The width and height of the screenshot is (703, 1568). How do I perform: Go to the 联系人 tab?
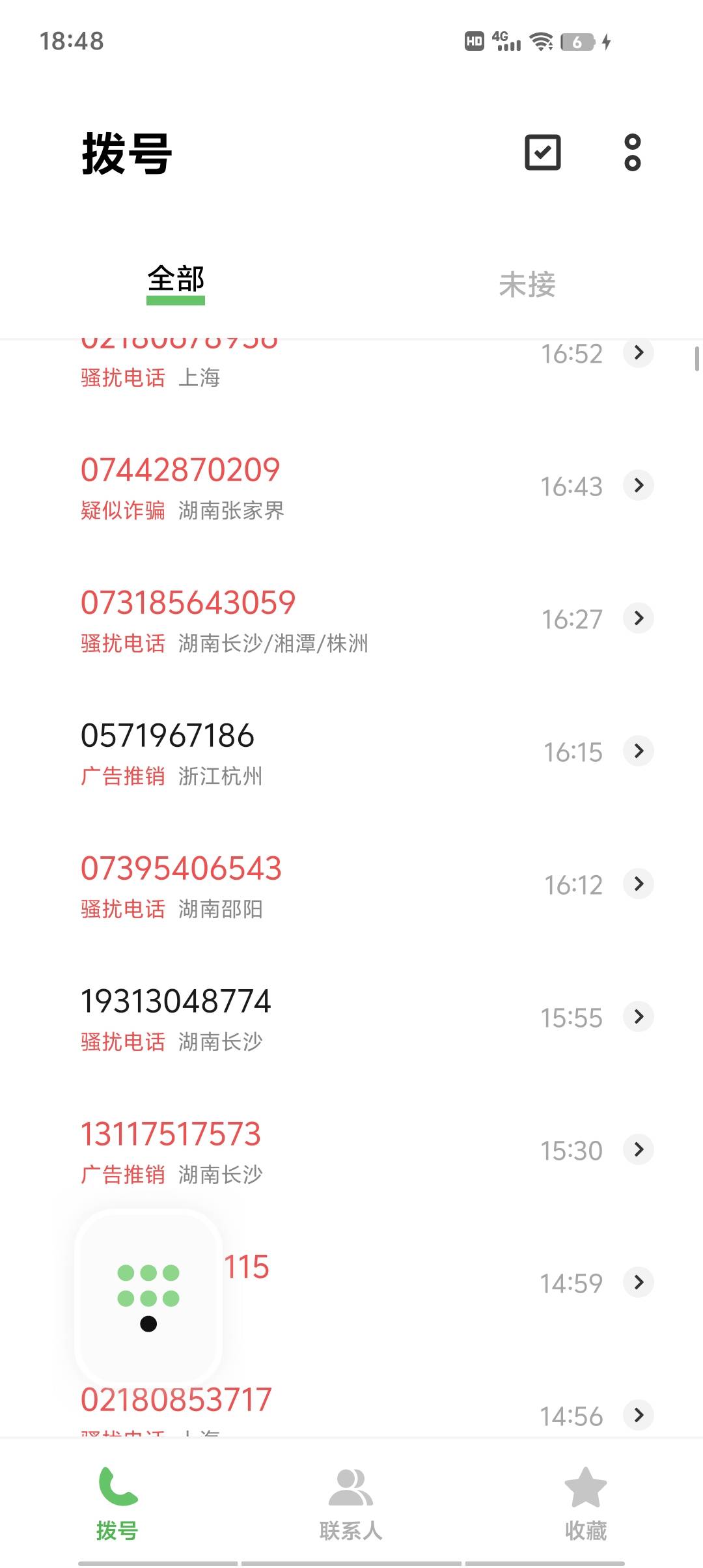(x=351, y=1504)
